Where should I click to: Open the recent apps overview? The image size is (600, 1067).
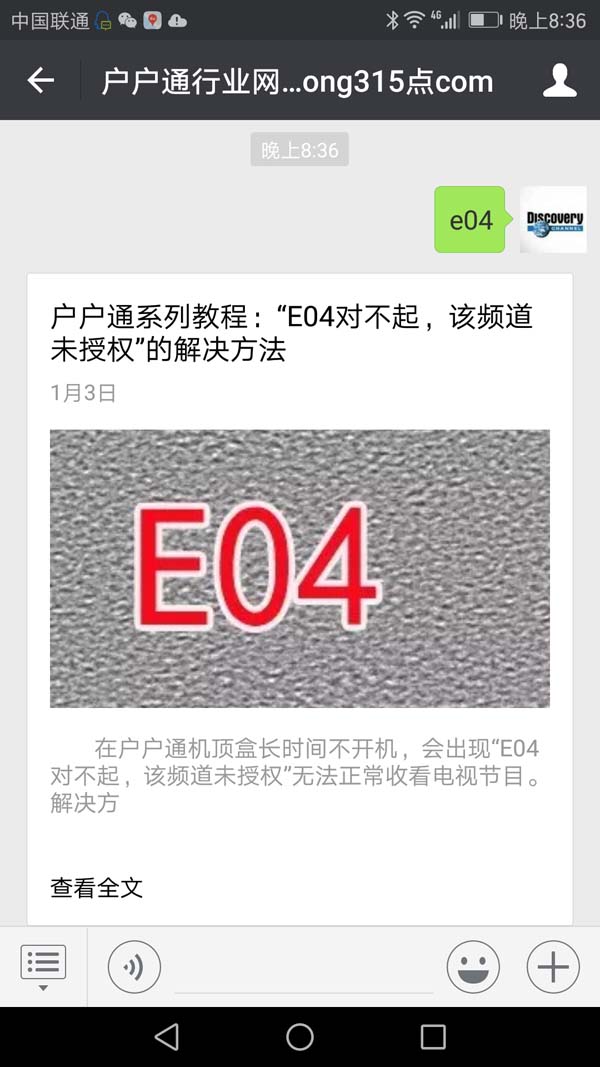tap(433, 1037)
